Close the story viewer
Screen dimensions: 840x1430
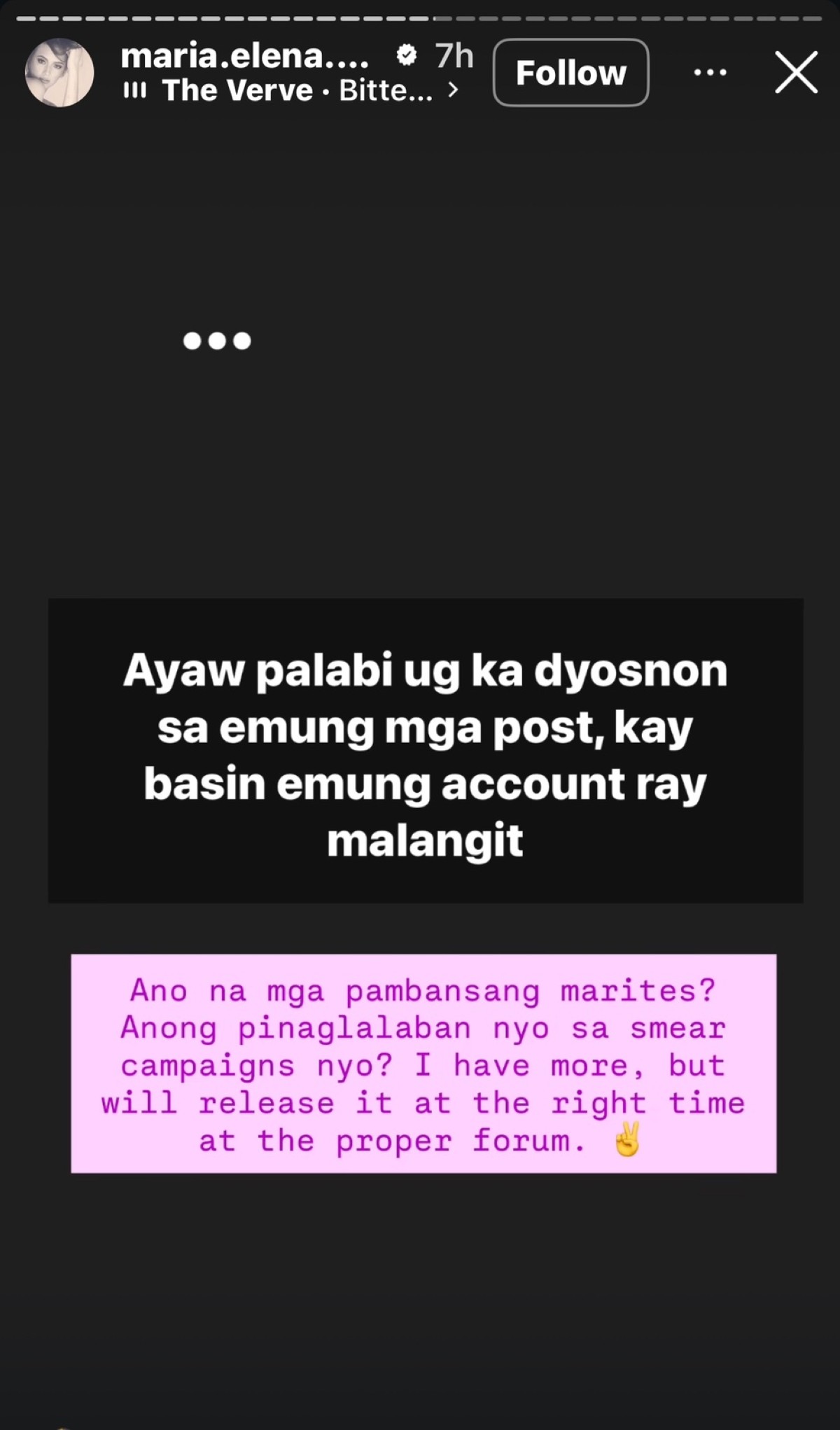[x=796, y=72]
